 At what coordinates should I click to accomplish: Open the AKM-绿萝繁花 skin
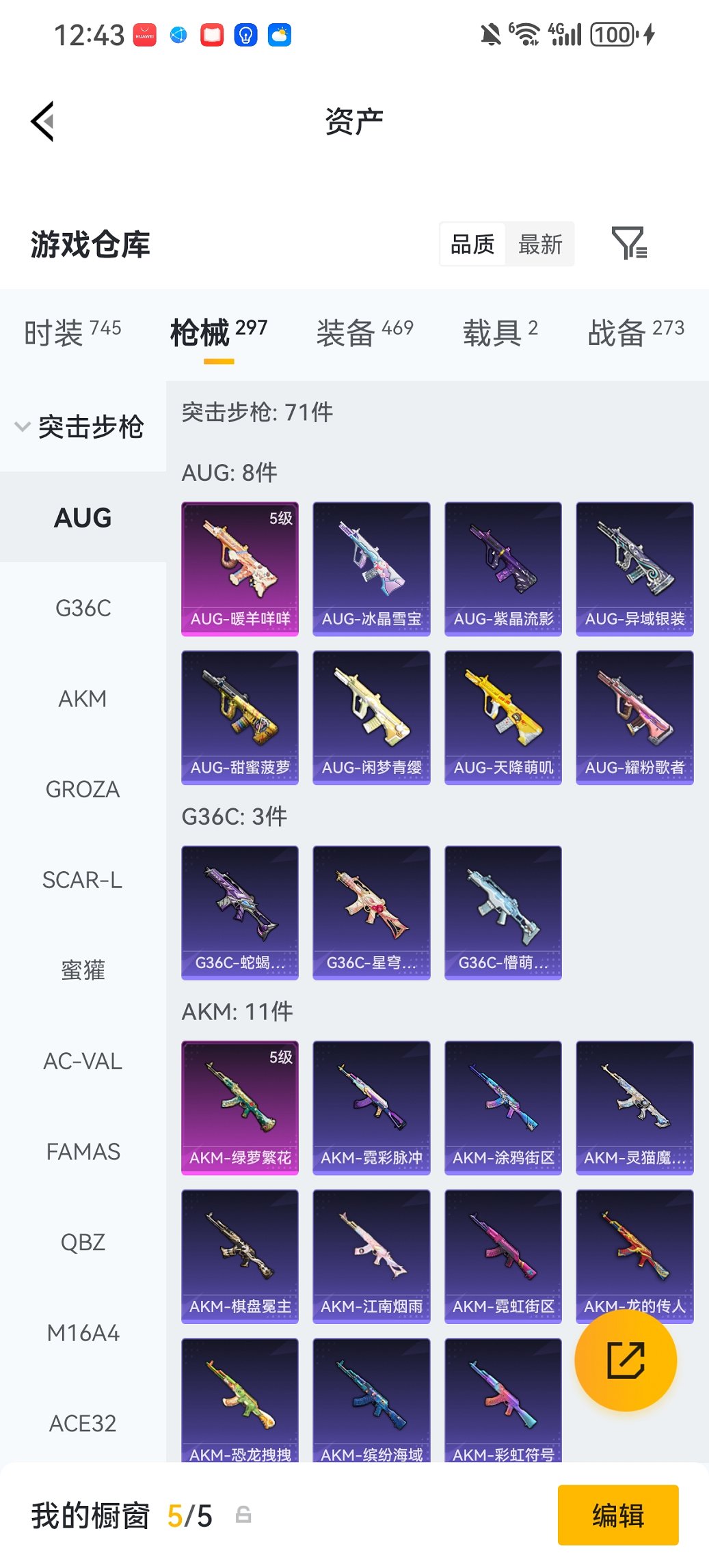point(240,1108)
